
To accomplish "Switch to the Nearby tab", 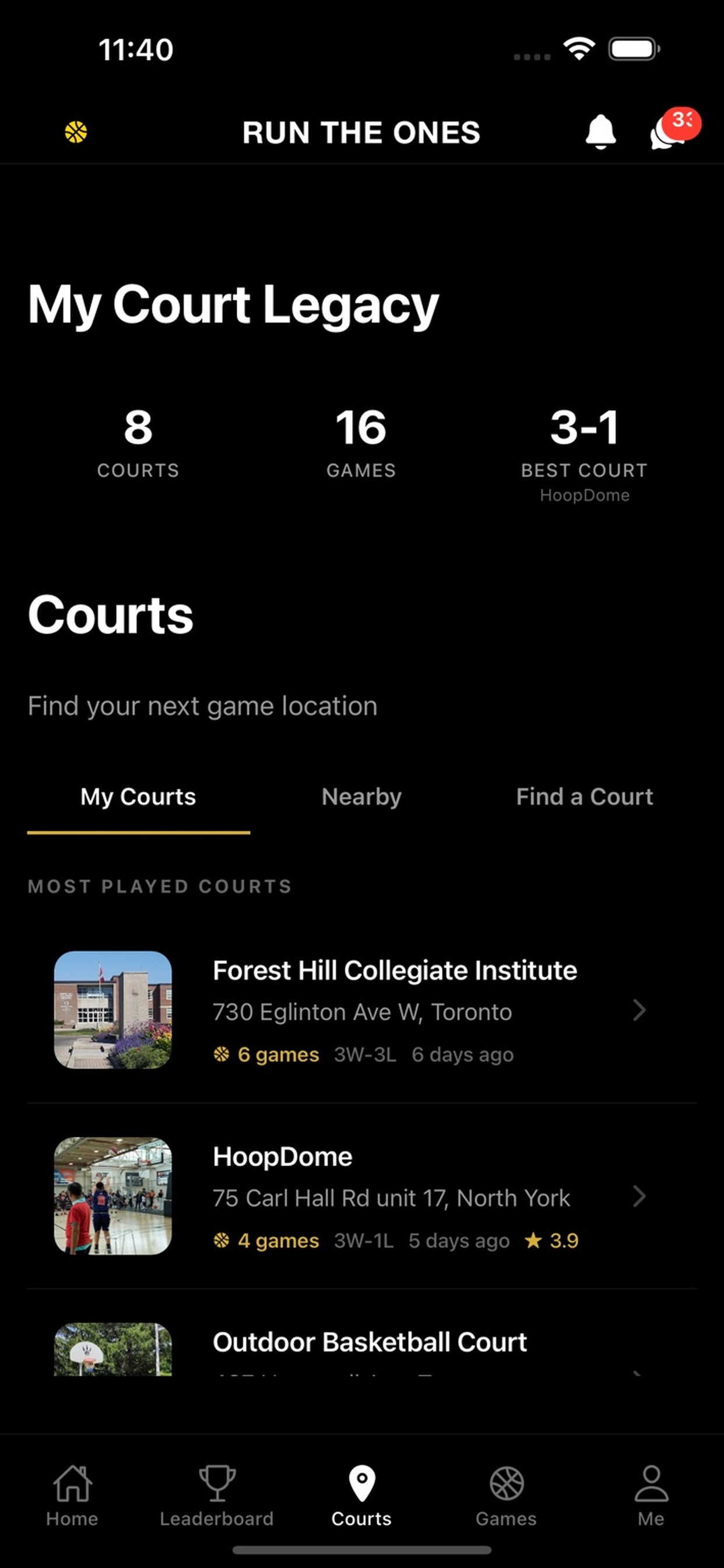I will pos(361,797).
